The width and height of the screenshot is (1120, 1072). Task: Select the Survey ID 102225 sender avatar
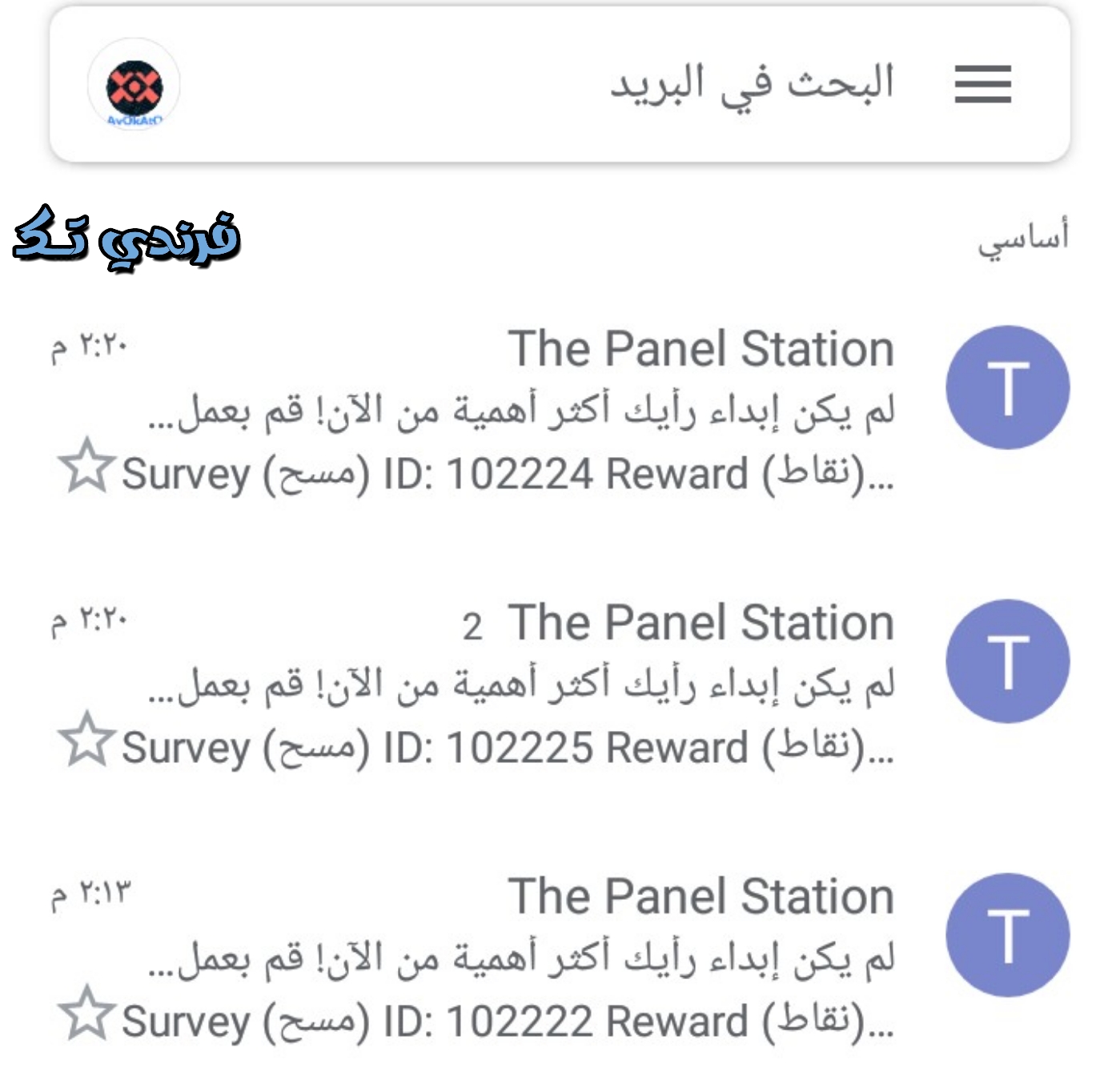[1007, 661]
